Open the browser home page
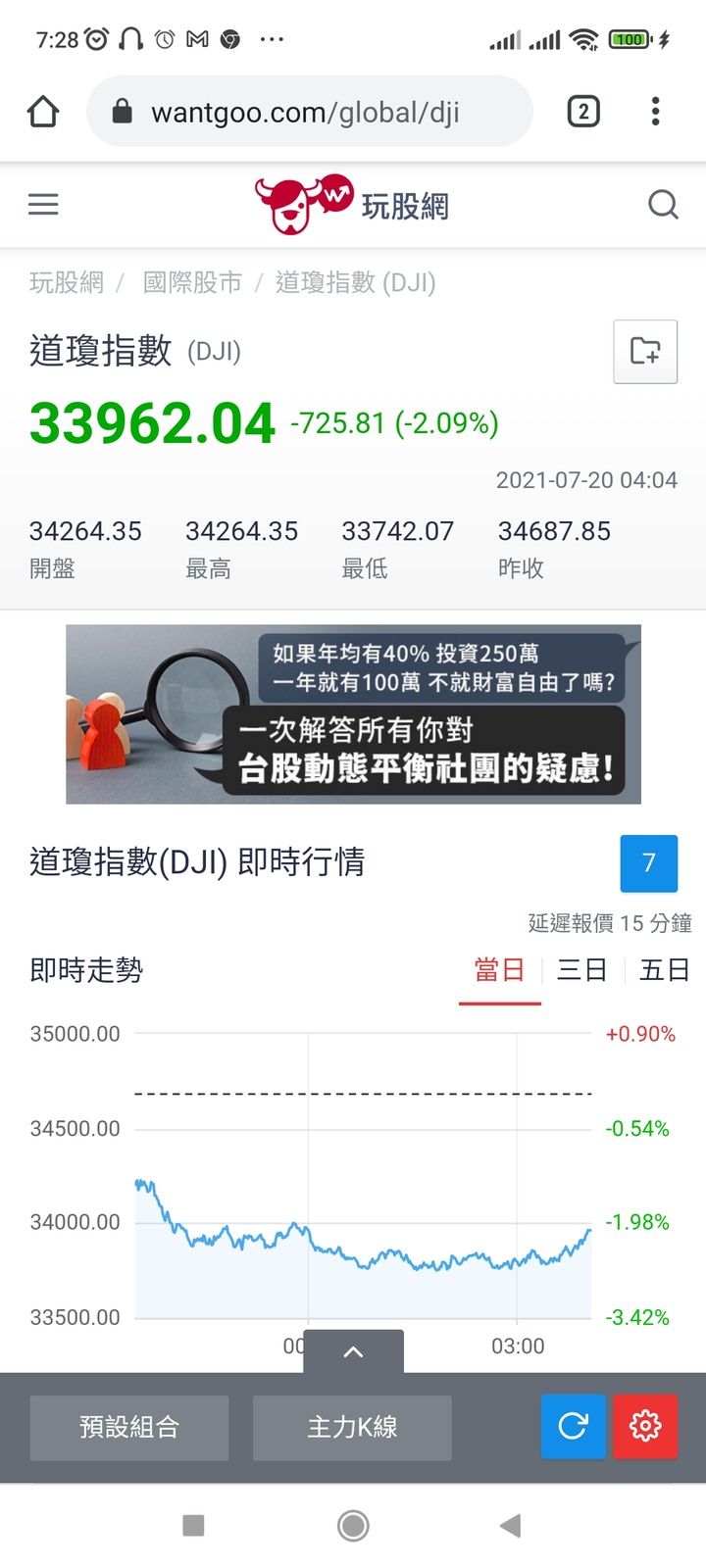706x1568 pixels. click(43, 112)
